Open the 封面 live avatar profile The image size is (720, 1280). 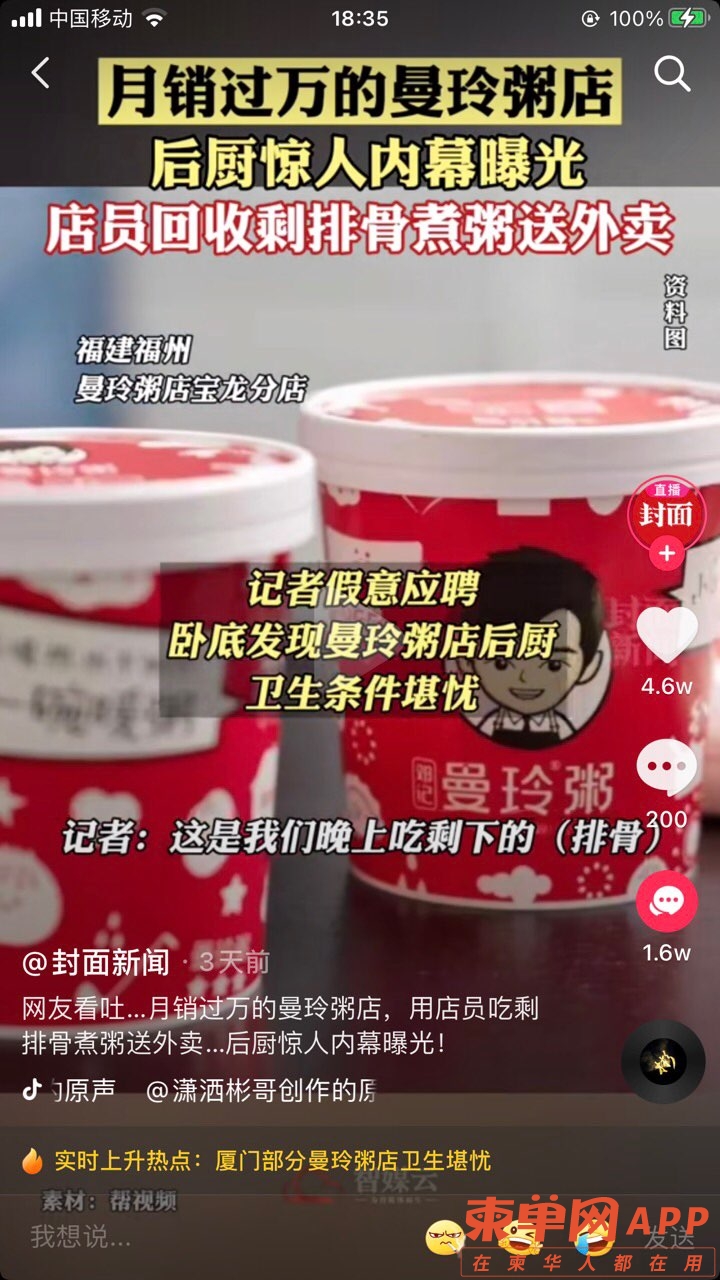tap(666, 512)
